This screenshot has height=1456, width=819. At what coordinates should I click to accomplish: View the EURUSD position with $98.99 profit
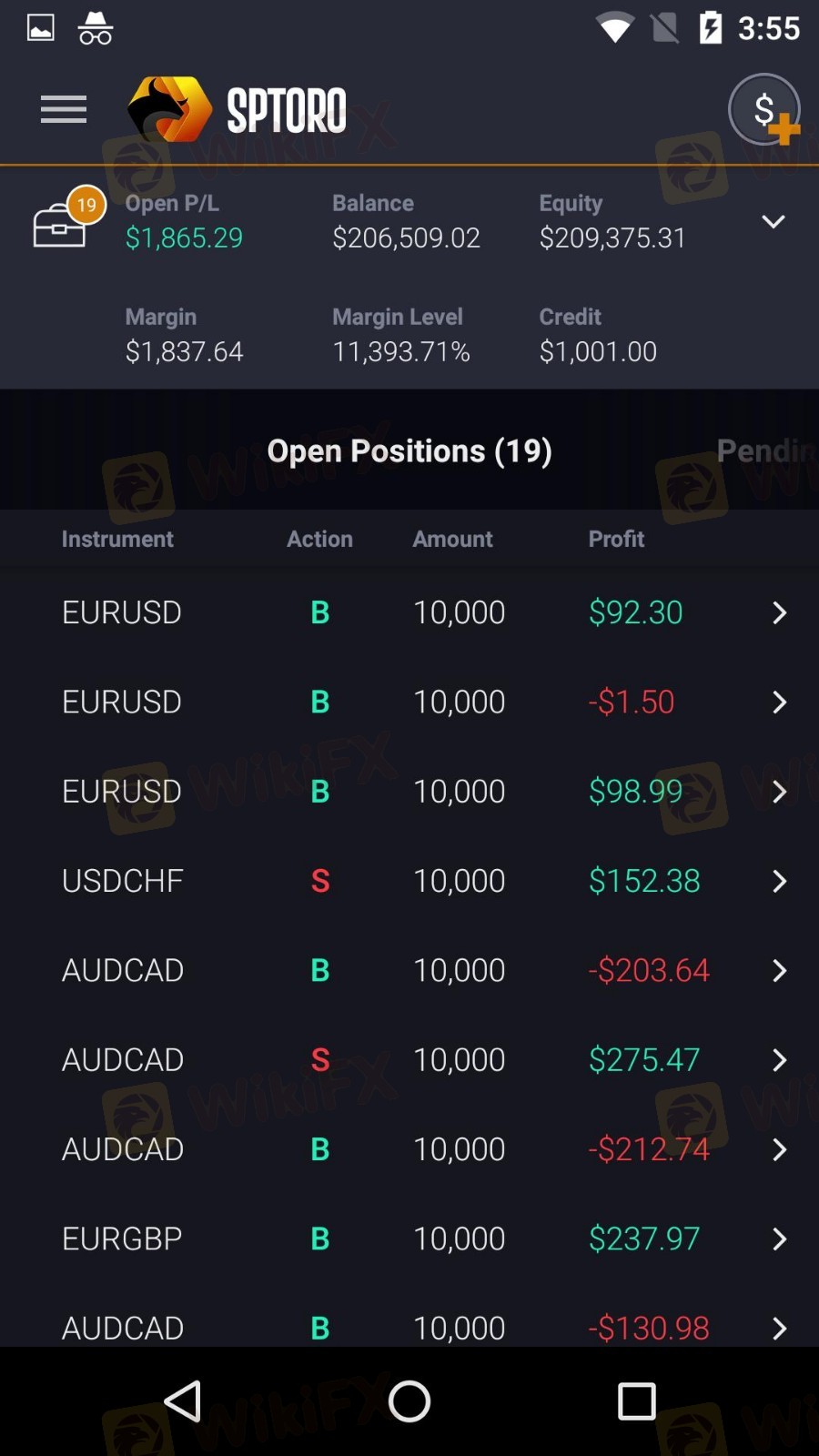(409, 791)
